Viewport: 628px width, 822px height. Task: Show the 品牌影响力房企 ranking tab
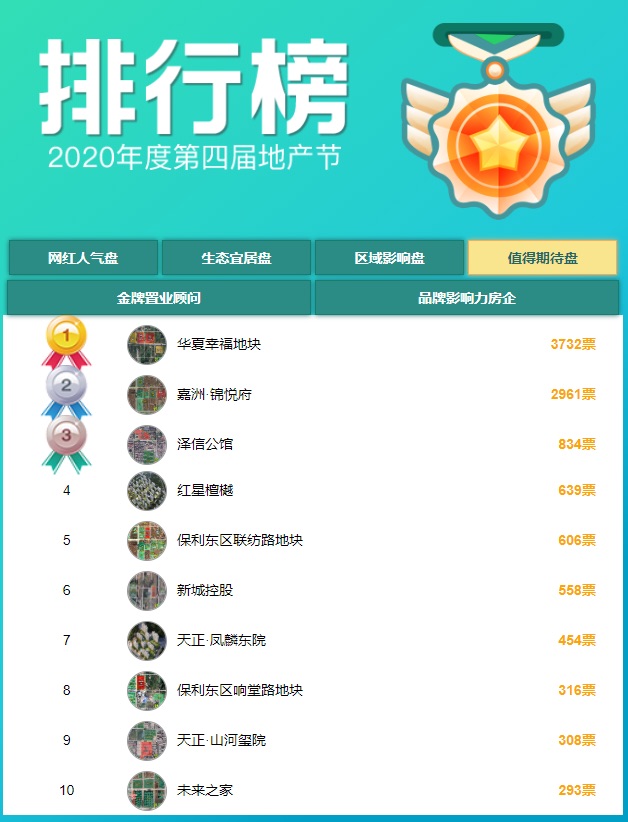point(467,298)
